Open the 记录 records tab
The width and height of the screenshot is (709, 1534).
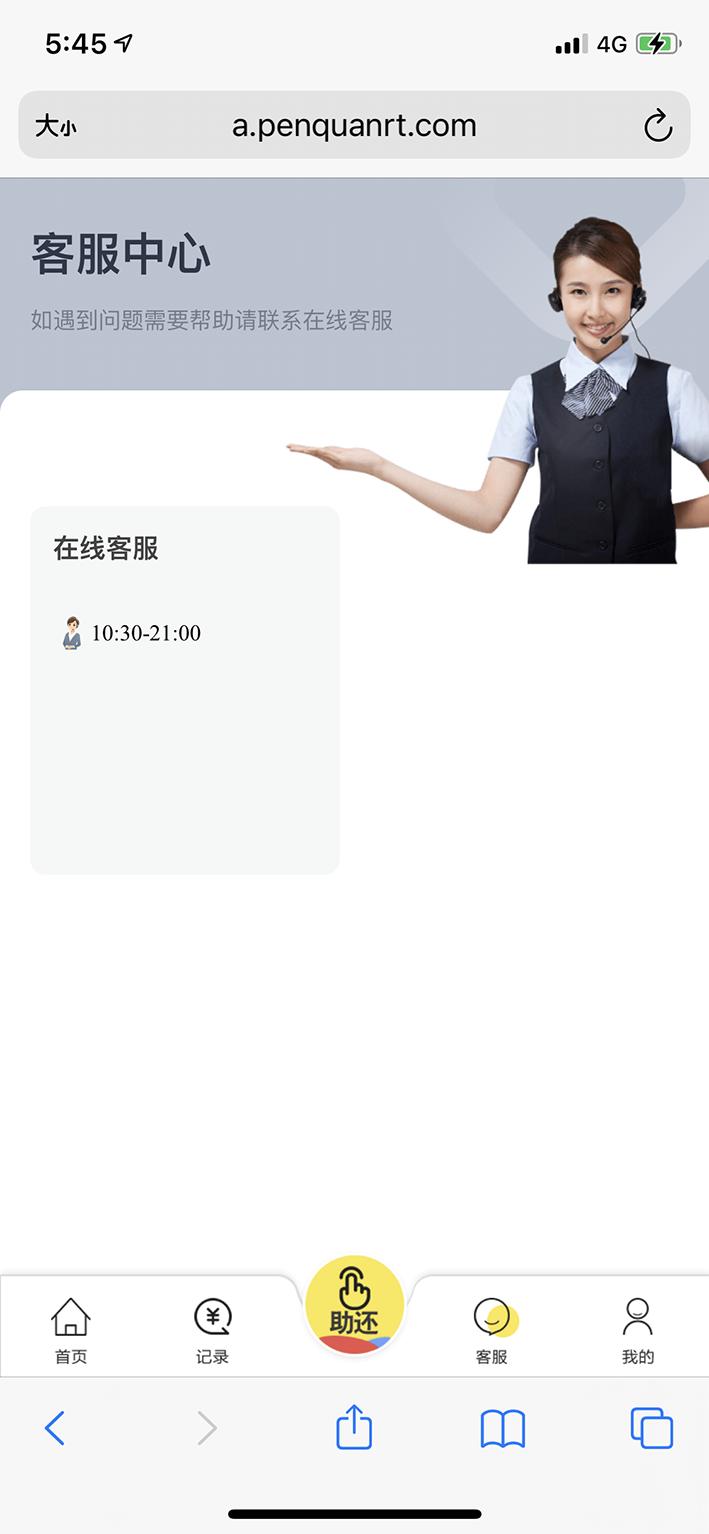click(212, 1329)
